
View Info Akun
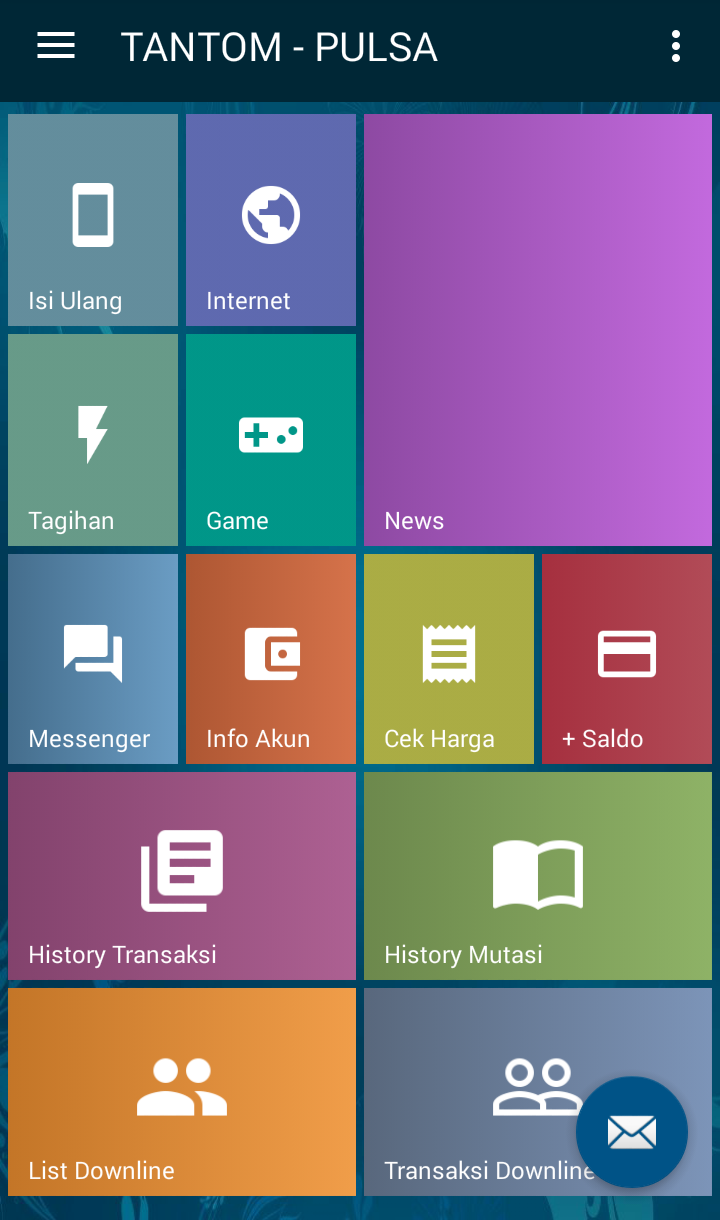point(271,659)
